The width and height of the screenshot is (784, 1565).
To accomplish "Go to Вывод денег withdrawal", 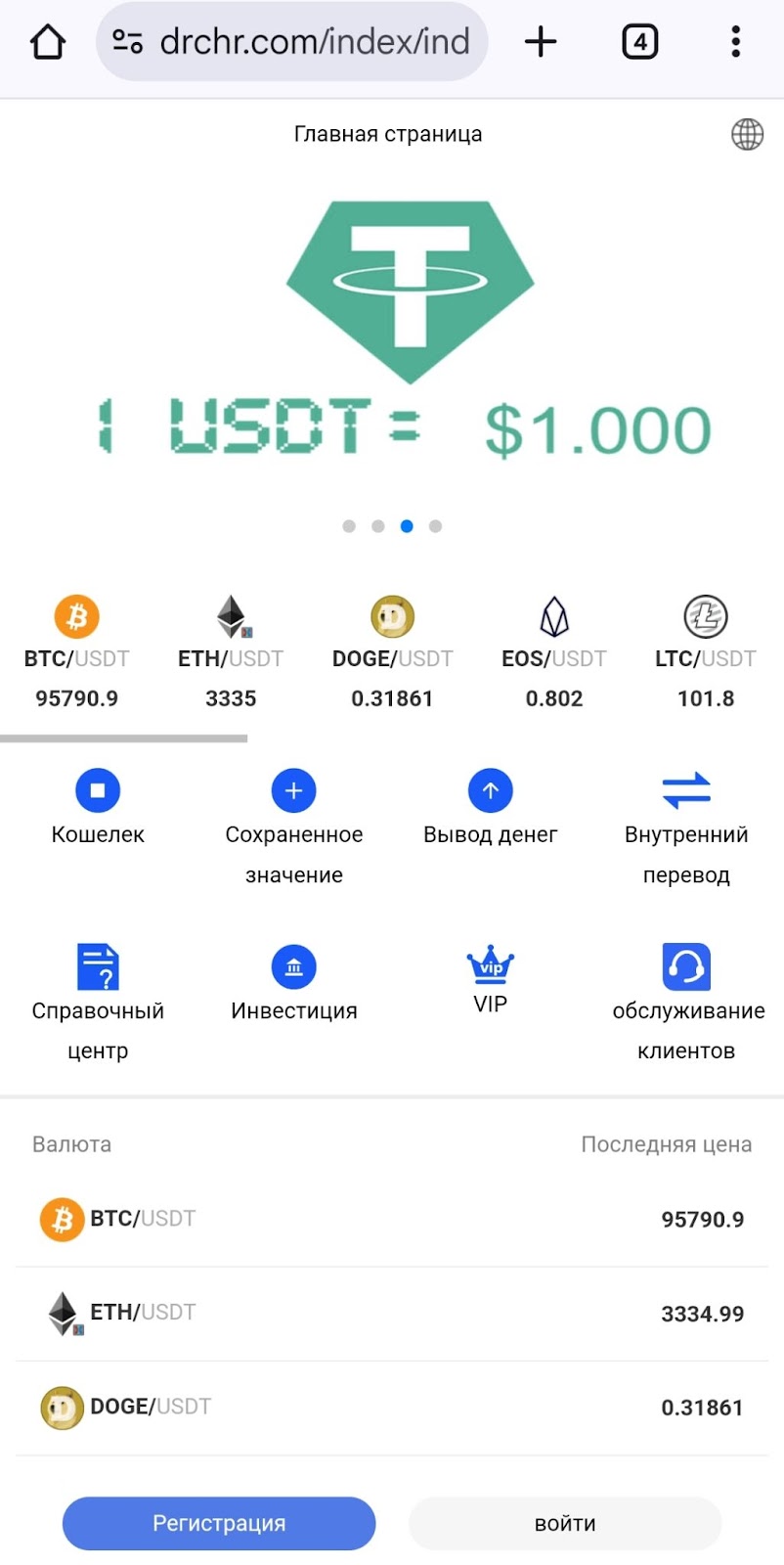I will [x=490, y=808].
